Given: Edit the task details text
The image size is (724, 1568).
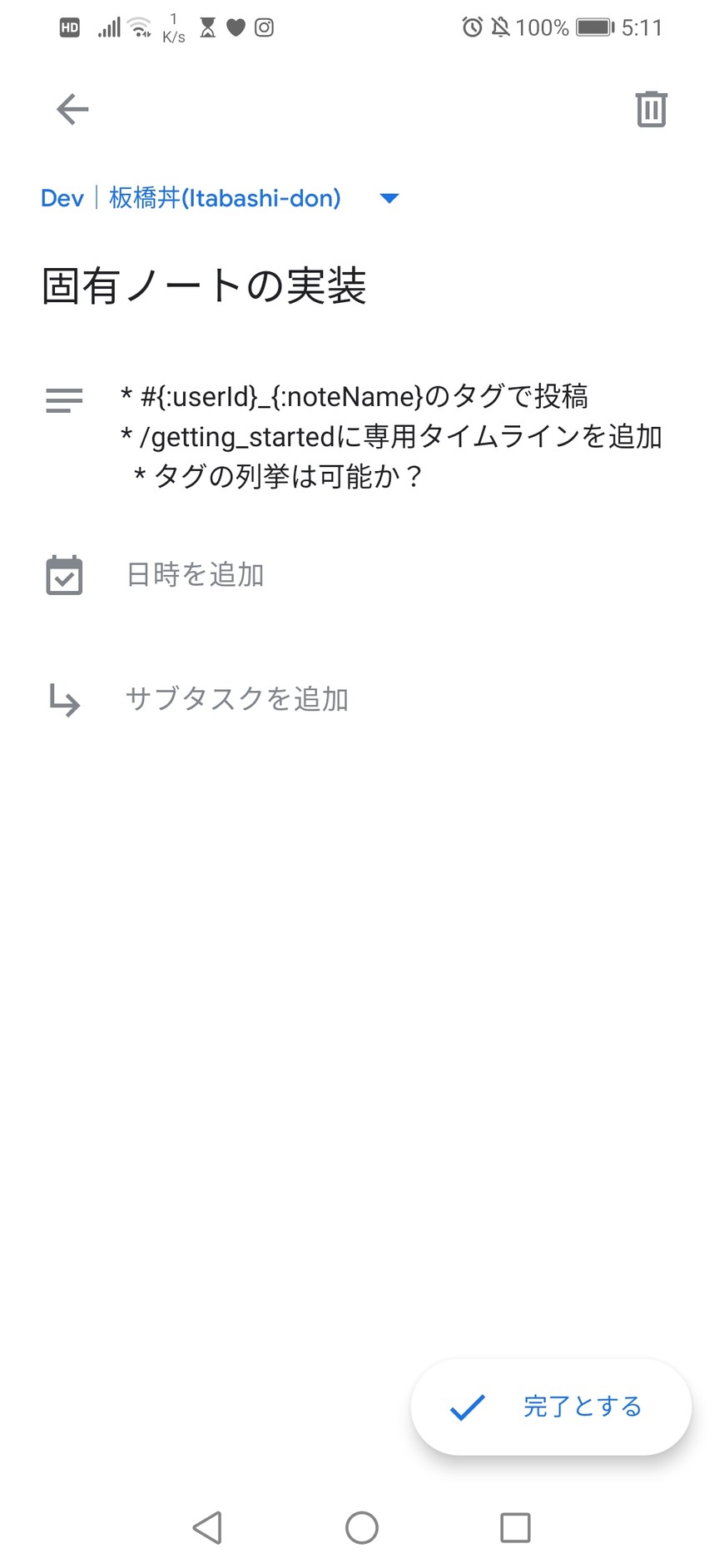Looking at the screenshot, I should click(x=391, y=436).
